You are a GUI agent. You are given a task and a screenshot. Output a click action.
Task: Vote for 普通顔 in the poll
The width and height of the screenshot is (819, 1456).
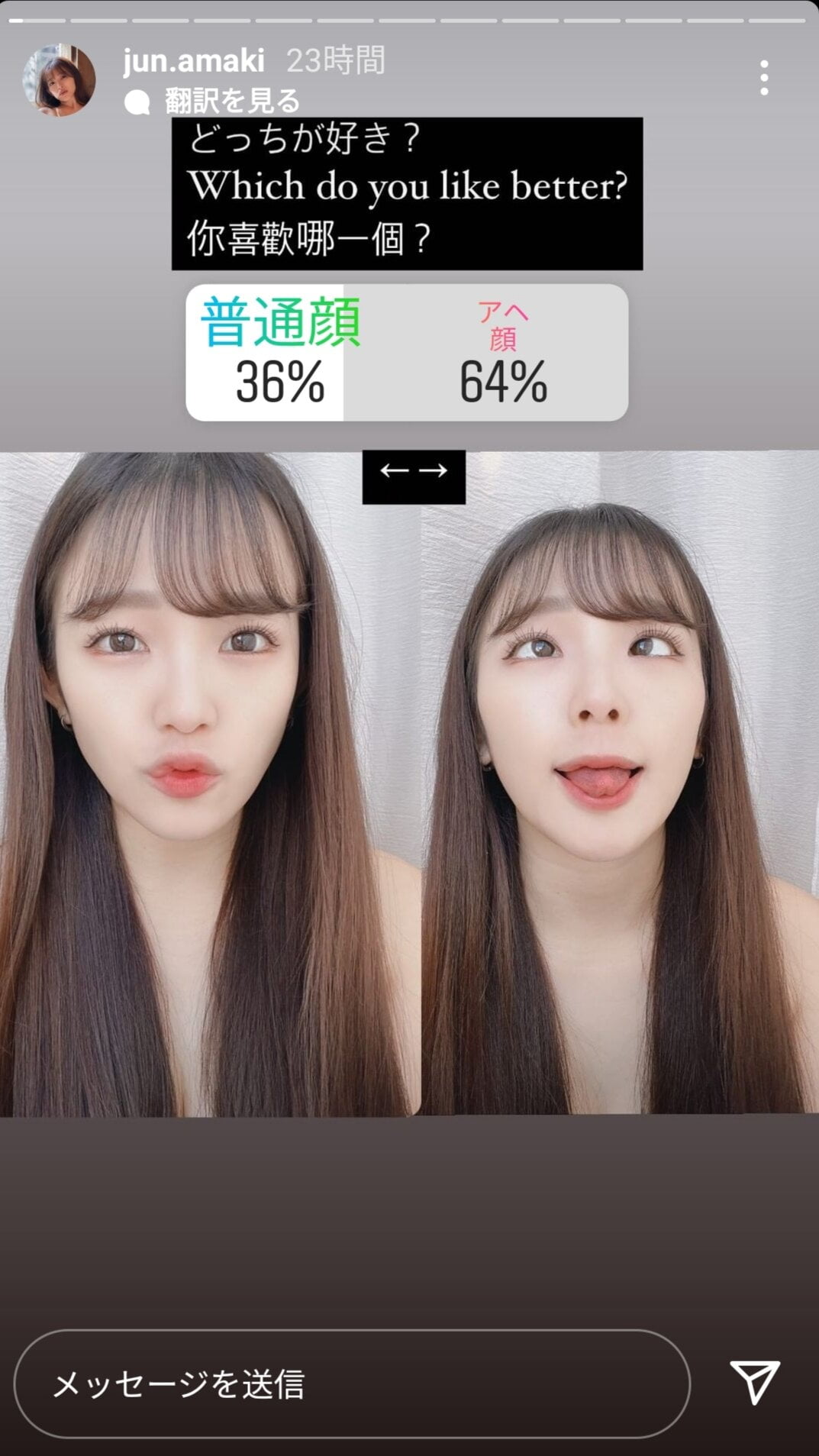click(x=279, y=352)
